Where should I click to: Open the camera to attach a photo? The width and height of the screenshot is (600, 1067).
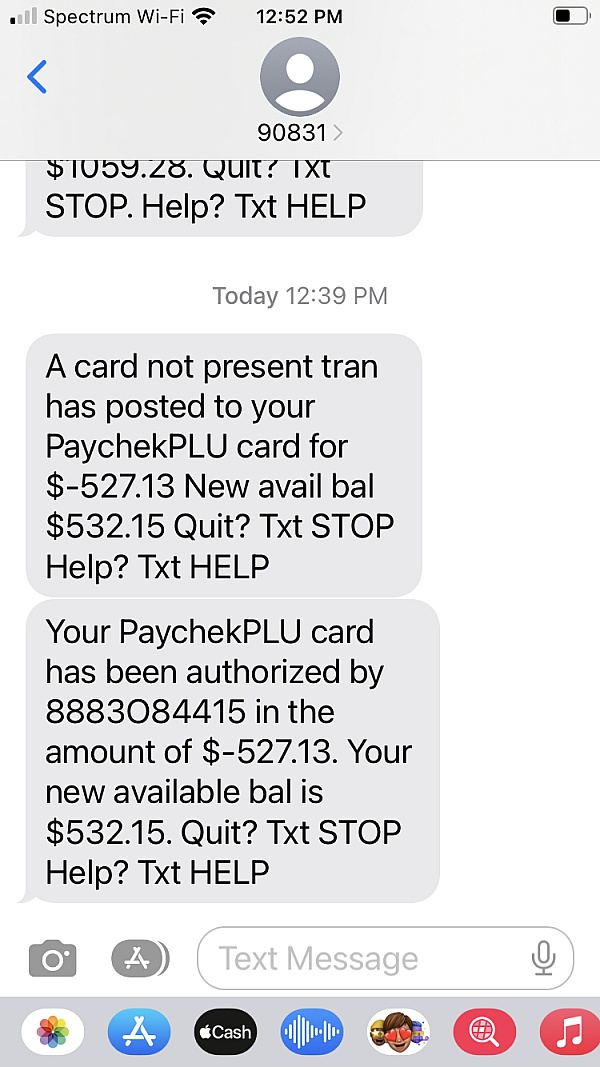[x=52, y=959]
